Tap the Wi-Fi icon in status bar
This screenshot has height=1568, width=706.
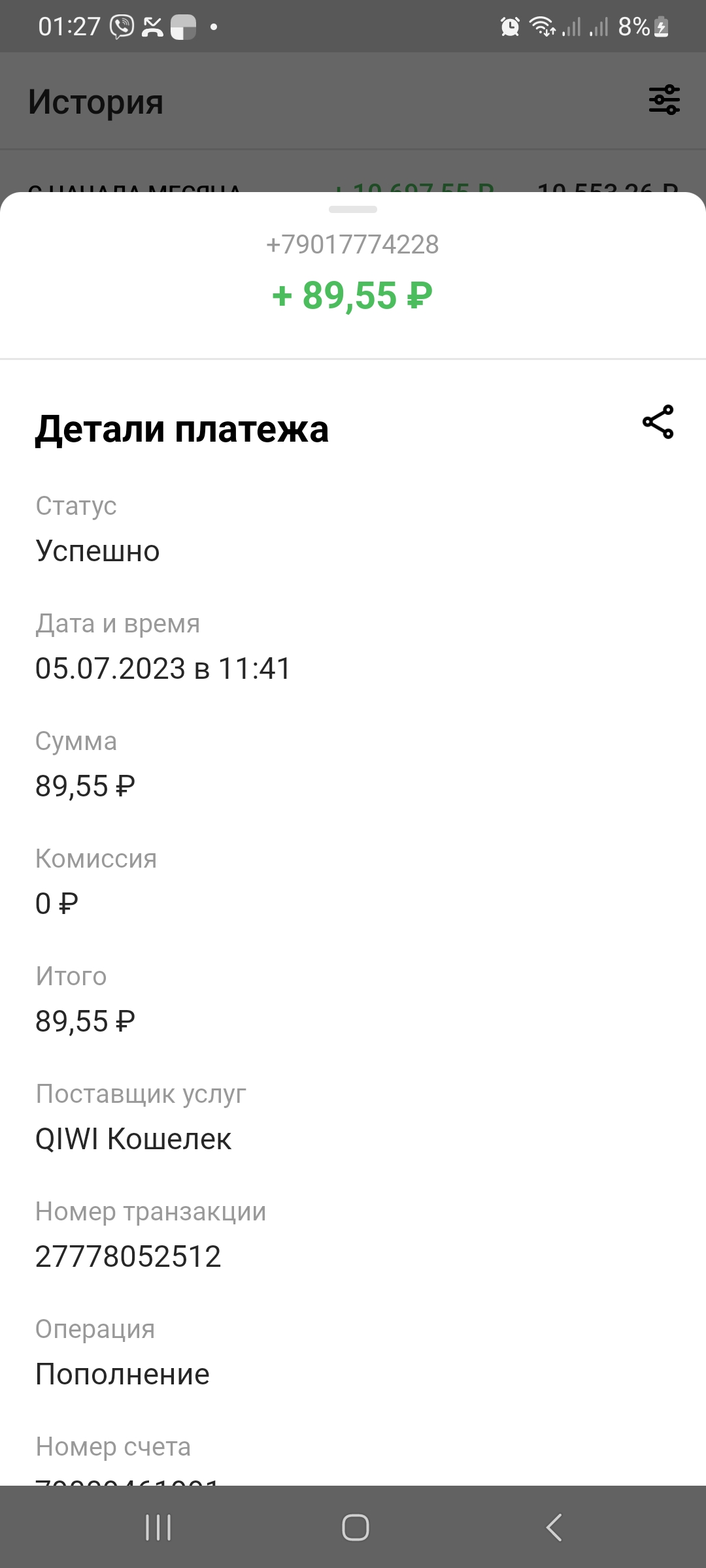(543, 26)
